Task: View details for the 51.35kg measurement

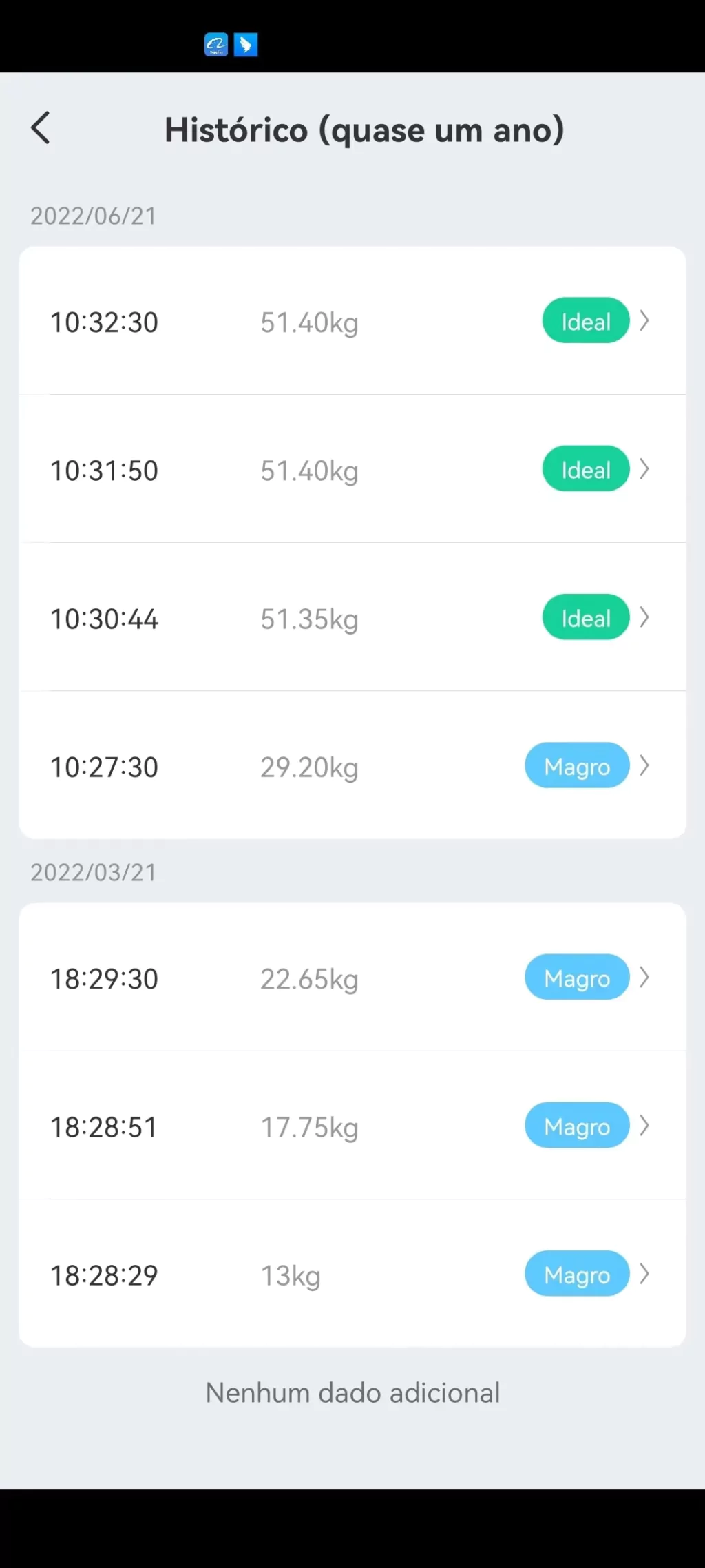Action: [352, 617]
